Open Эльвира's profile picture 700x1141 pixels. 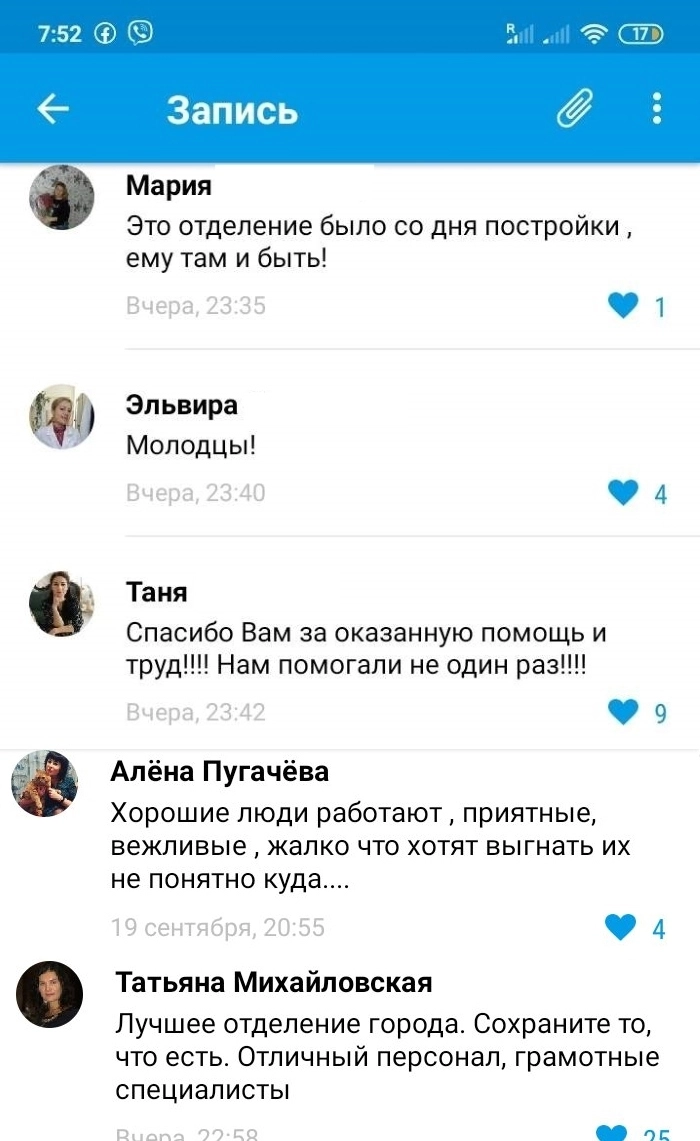tap(62, 414)
